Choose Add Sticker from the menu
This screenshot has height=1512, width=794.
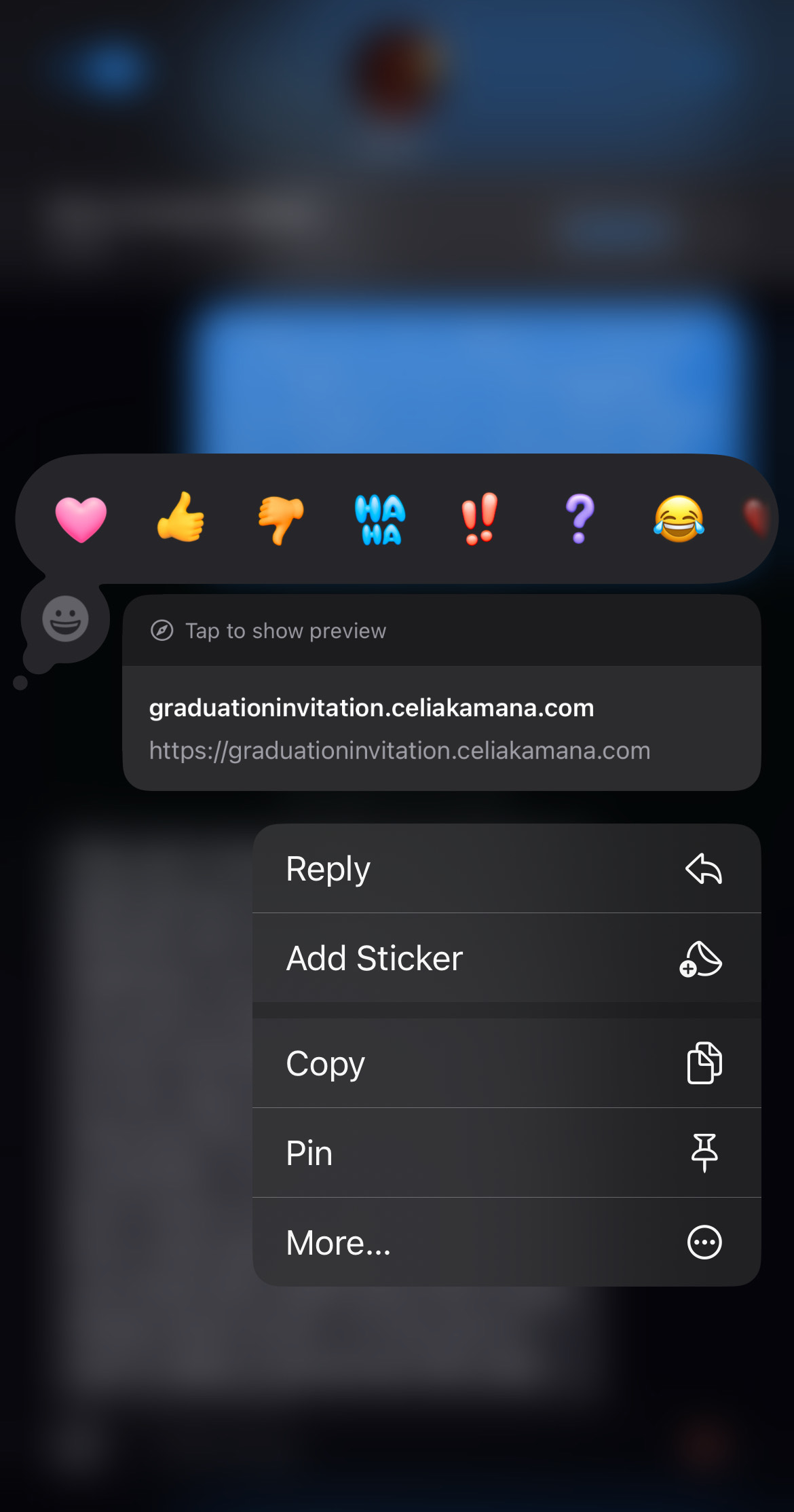pos(506,958)
